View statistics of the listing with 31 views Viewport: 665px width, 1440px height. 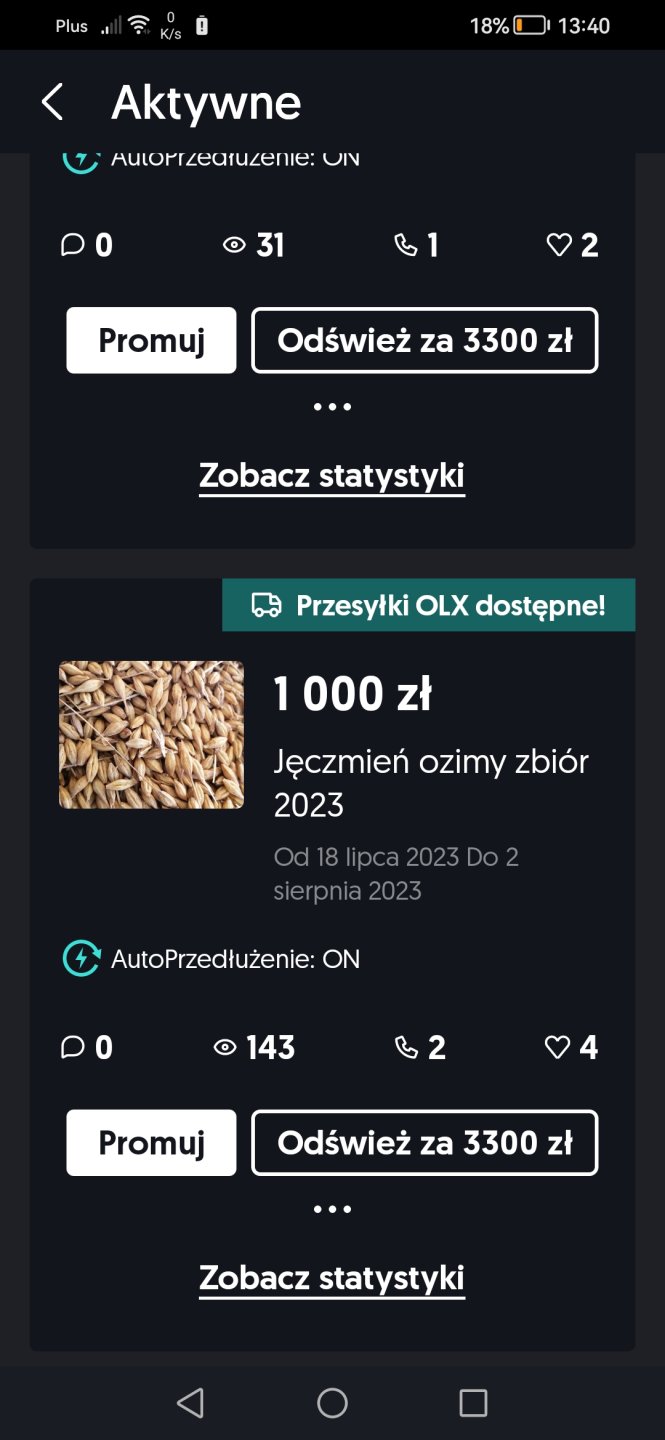332,476
